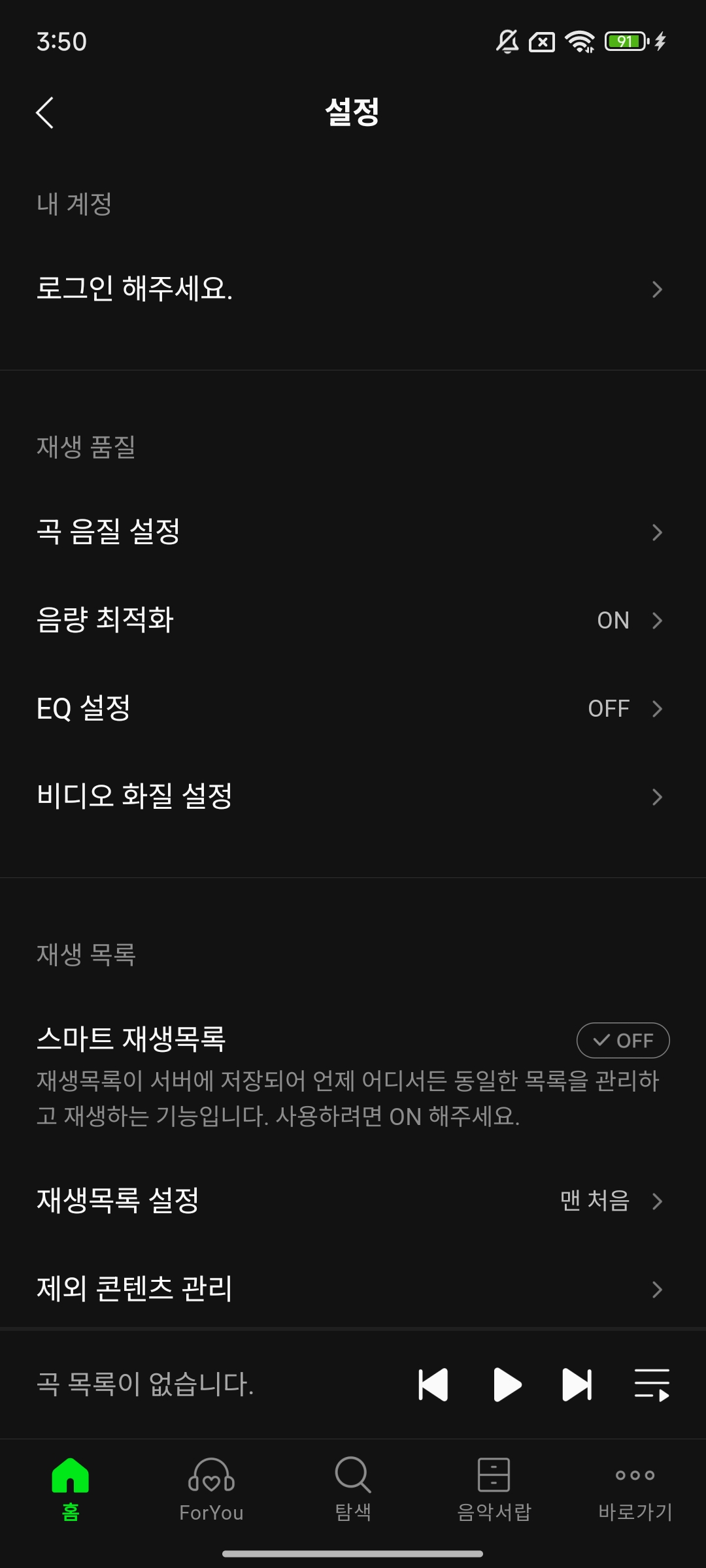Skip to the previous track
Screen dimensions: 706x1568
point(433,1384)
